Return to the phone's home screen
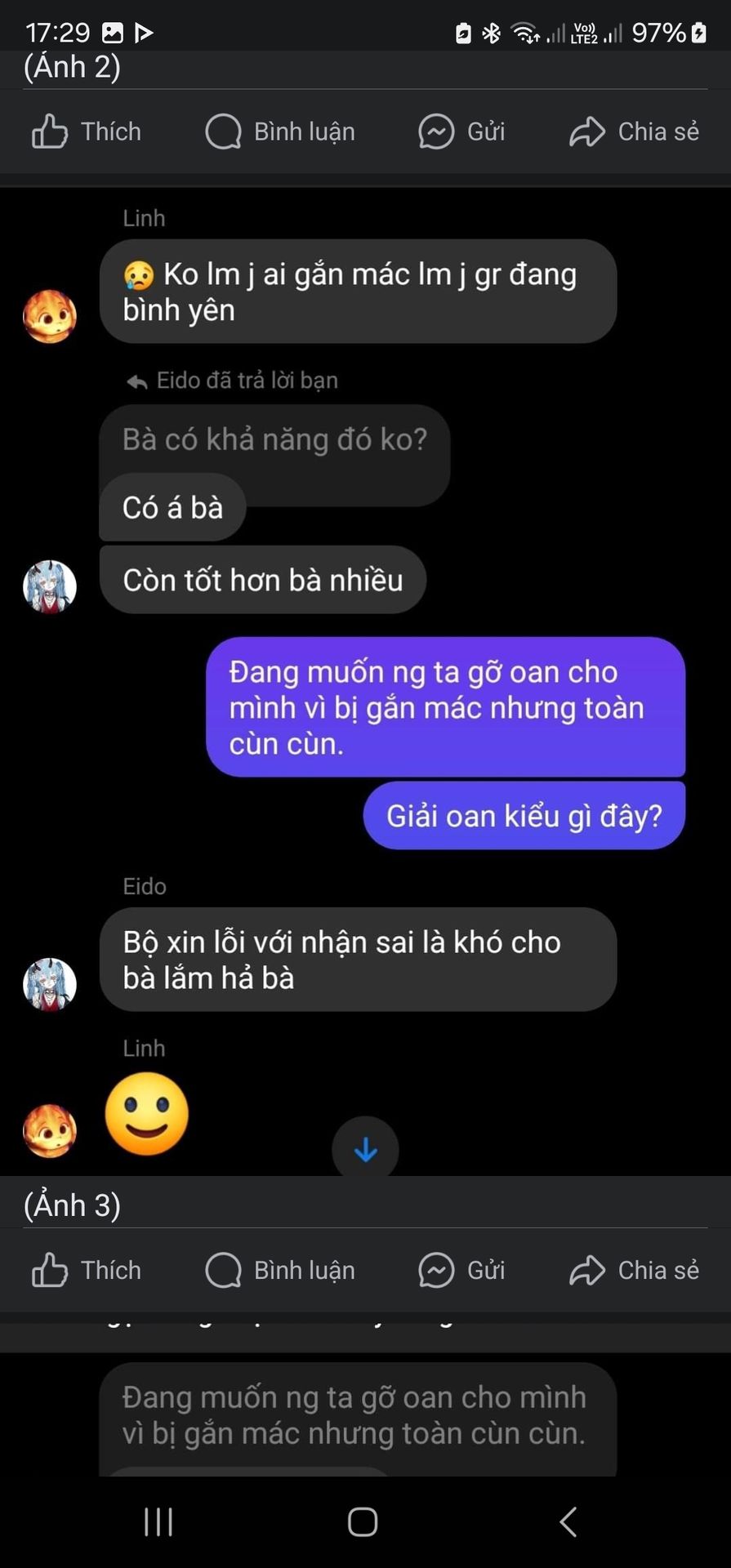The image size is (731, 1568). point(363,1521)
